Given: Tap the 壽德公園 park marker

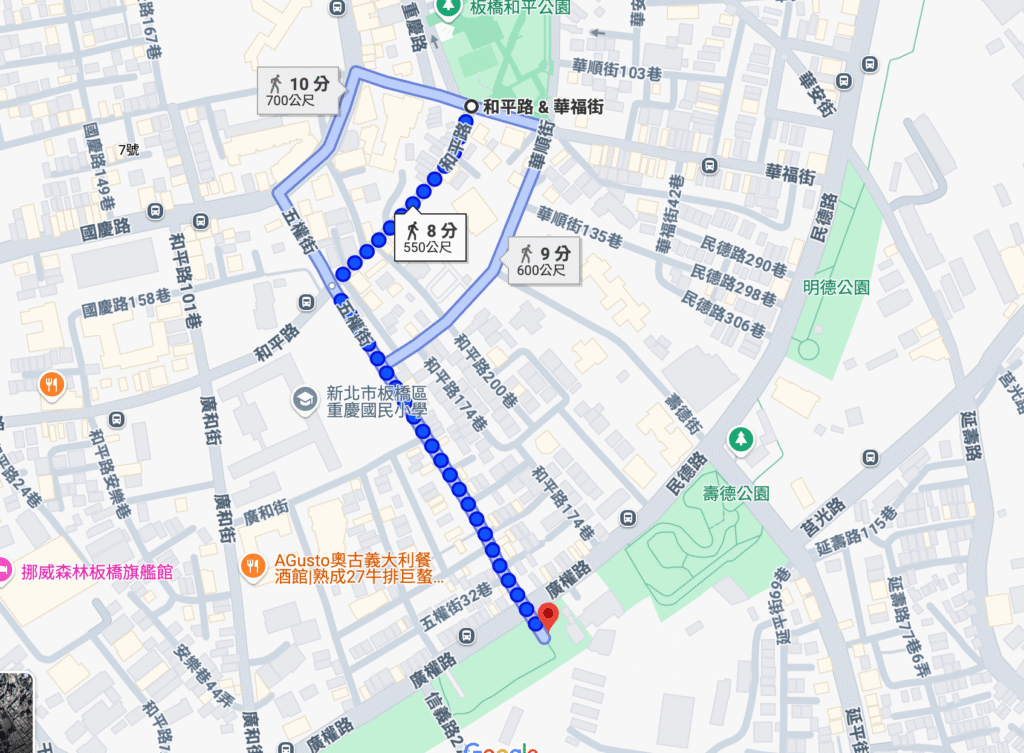Looking at the screenshot, I should 740,438.
